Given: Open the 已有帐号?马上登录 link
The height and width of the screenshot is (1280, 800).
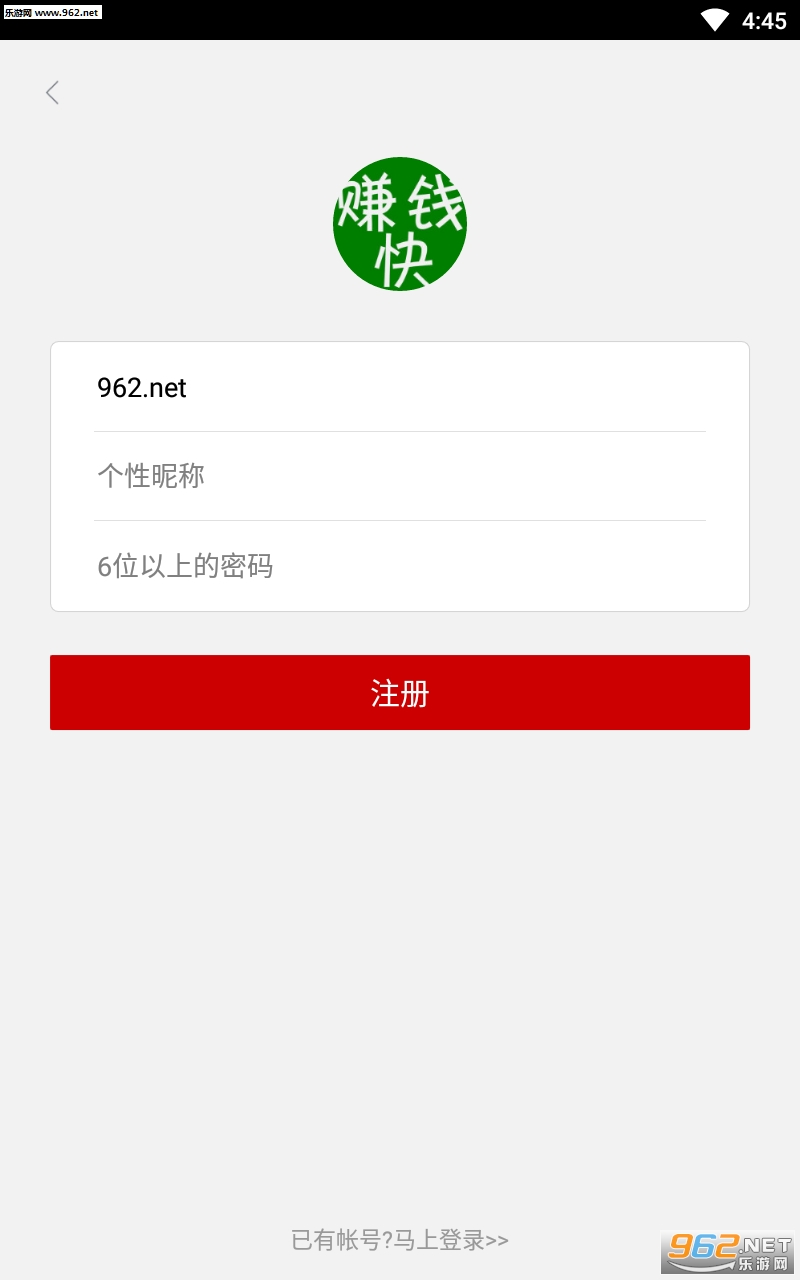Looking at the screenshot, I should click(x=400, y=1240).
